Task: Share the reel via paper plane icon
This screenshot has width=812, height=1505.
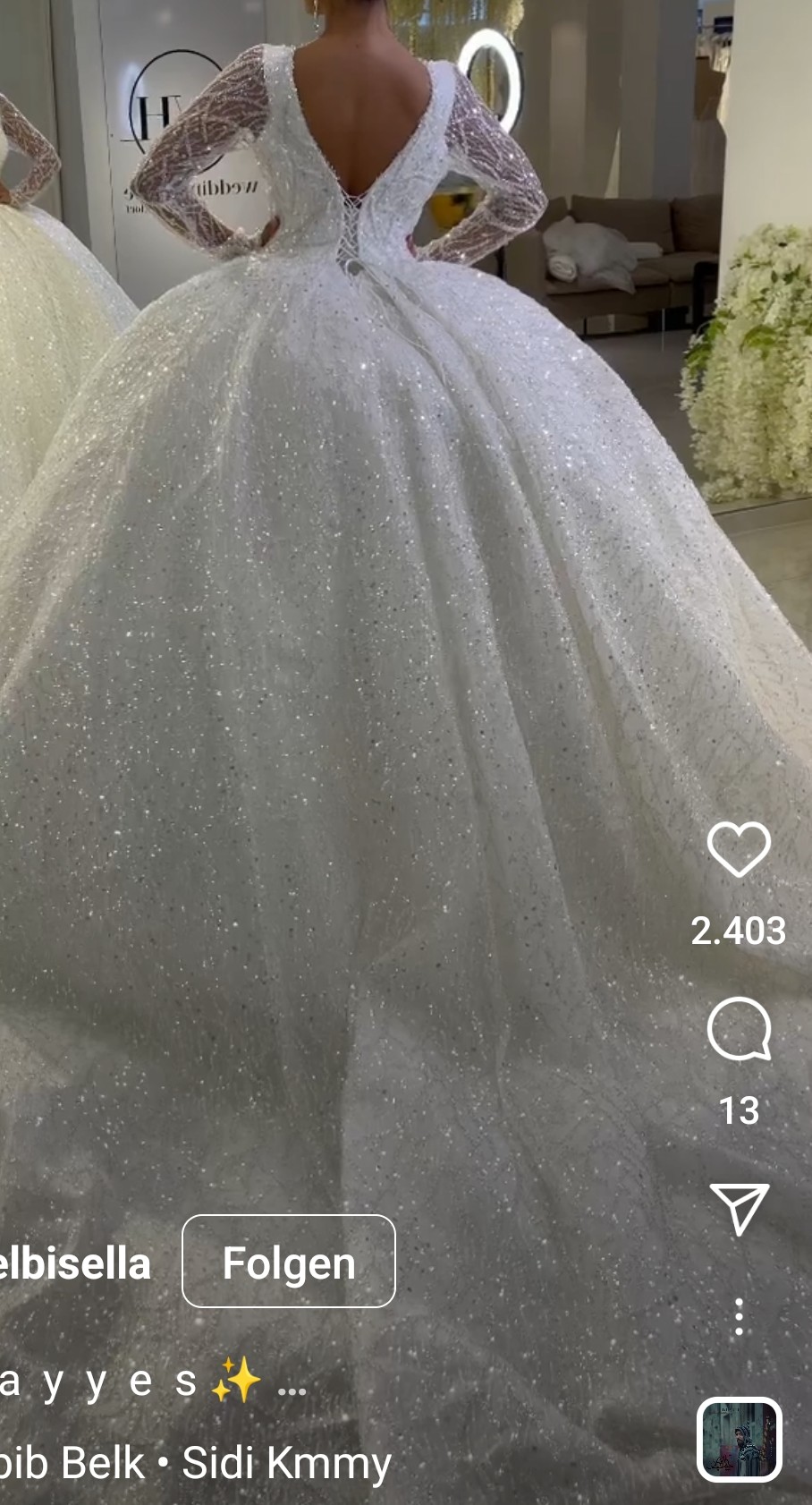Action: [739, 1209]
